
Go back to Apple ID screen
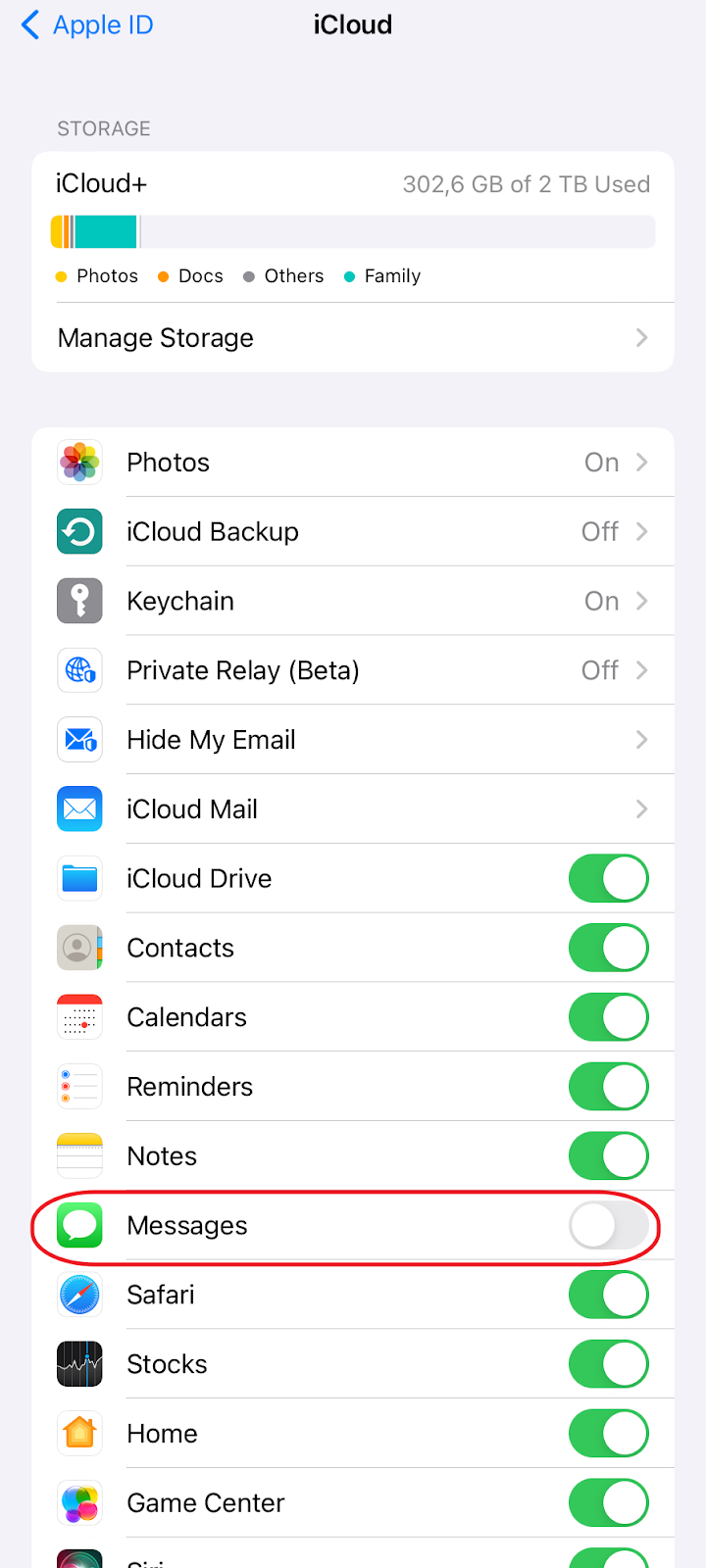click(x=86, y=24)
